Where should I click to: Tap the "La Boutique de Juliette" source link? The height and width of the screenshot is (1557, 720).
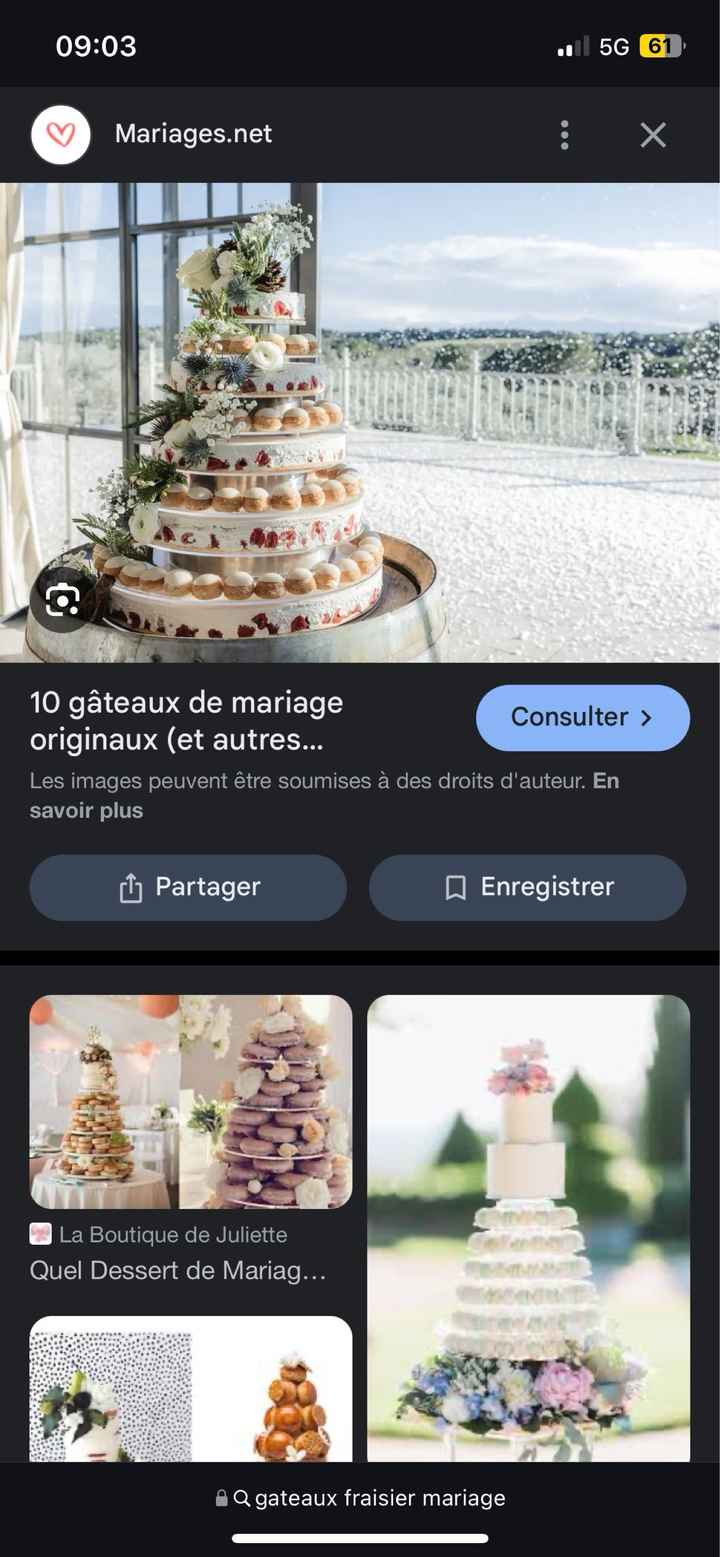(x=172, y=1234)
